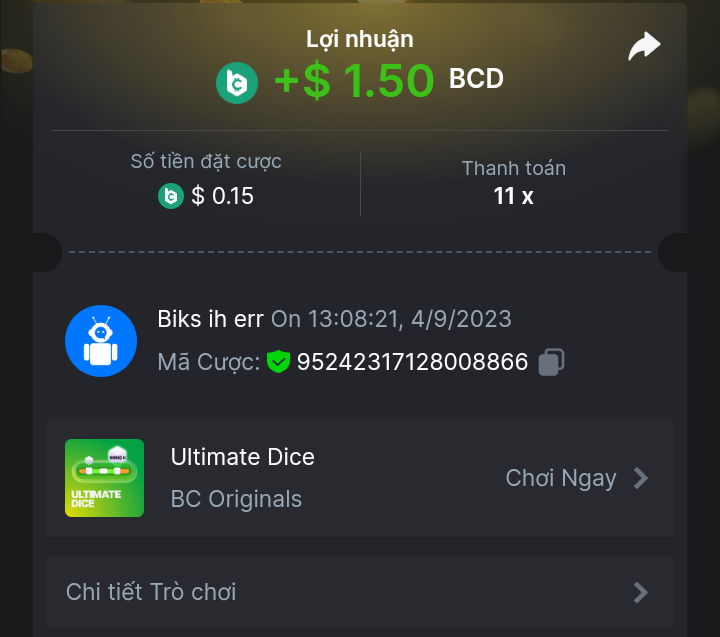
Task: Copy the bet ID number
Action: tap(551, 362)
